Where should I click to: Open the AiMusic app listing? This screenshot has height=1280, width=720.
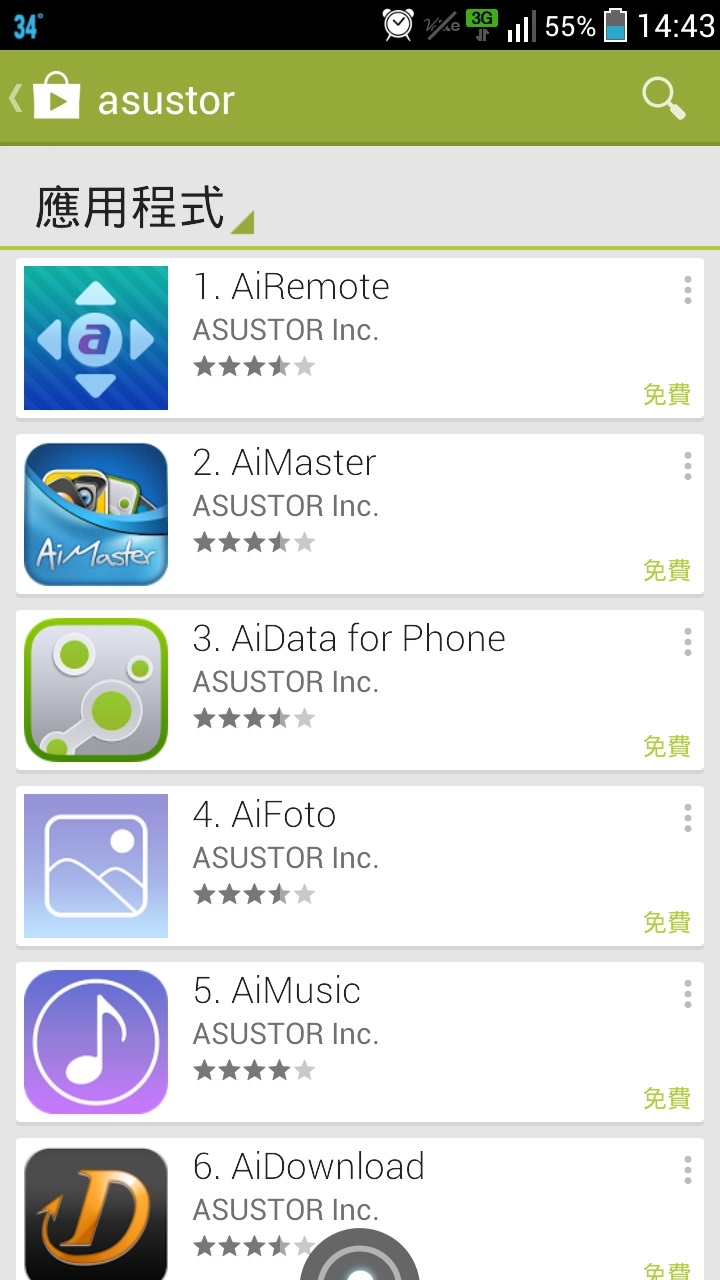[x=360, y=1042]
